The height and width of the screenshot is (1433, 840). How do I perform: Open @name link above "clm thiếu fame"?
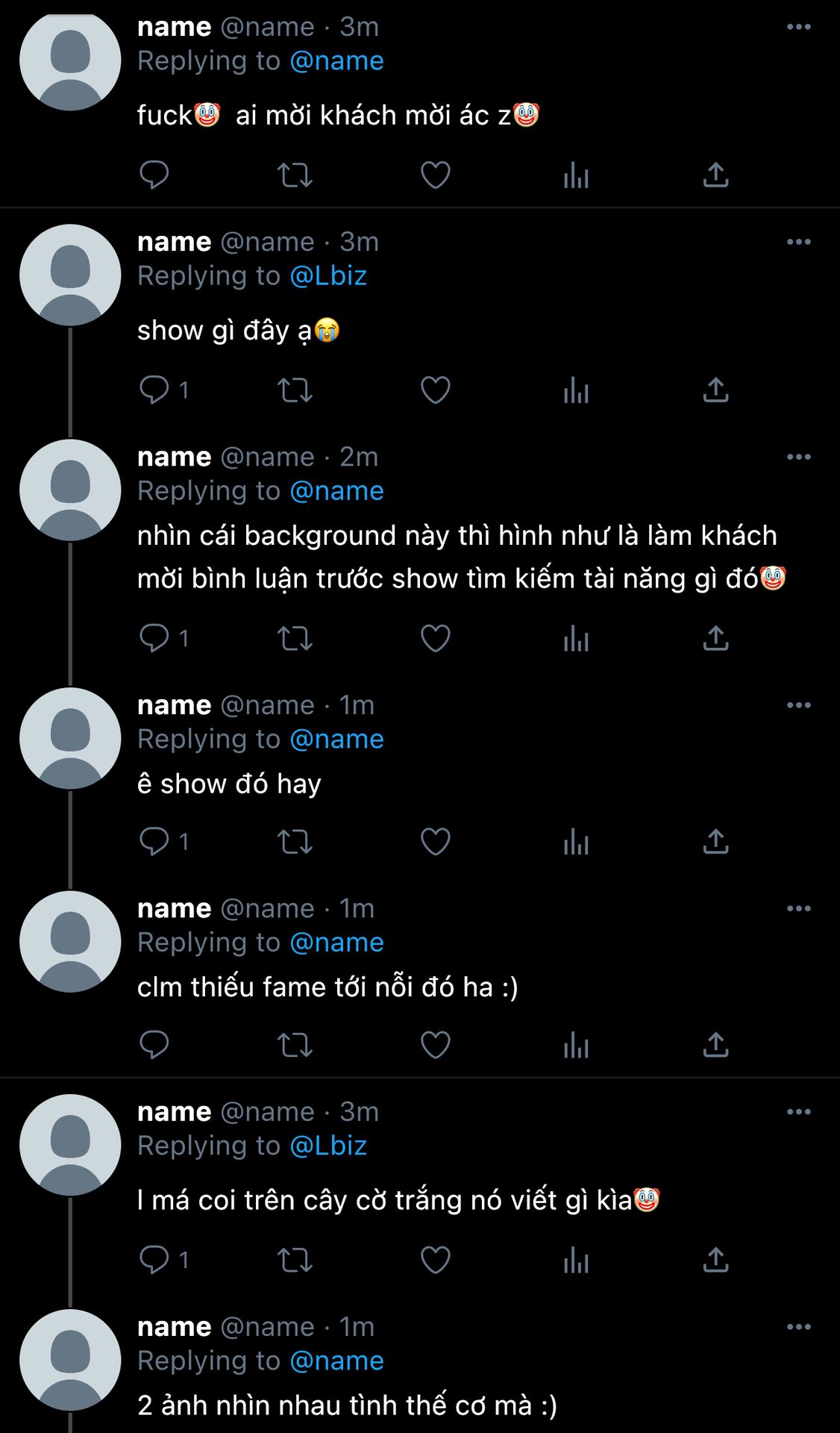(x=336, y=943)
